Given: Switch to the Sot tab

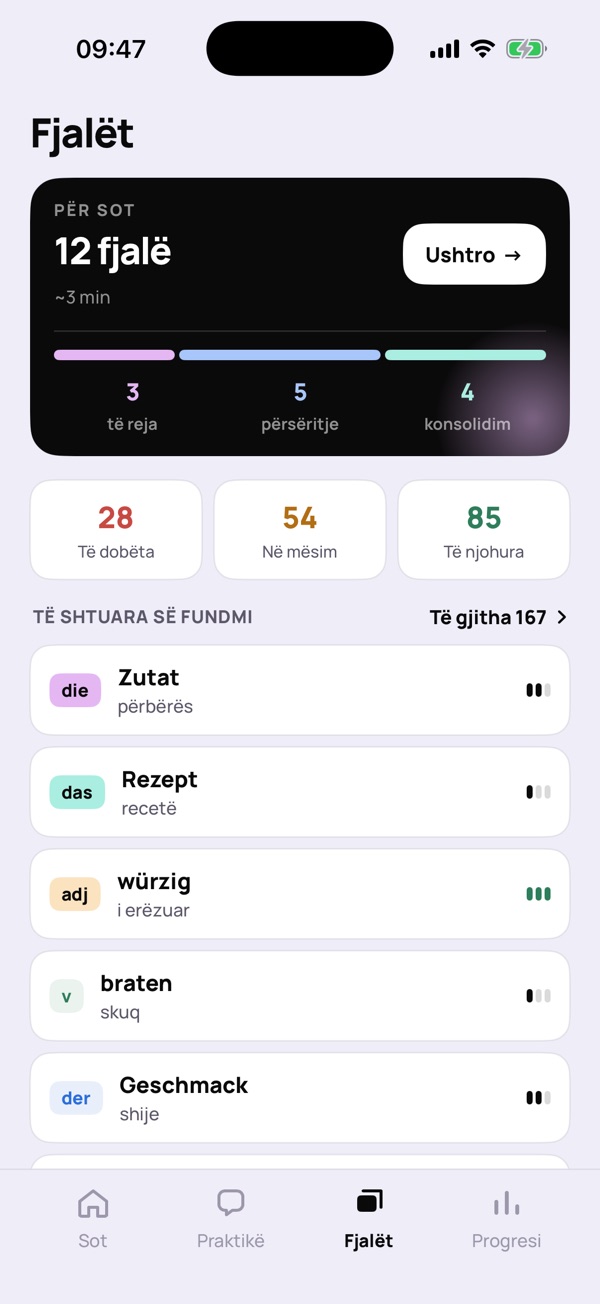Looking at the screenshot, I should pos(93,1219).
